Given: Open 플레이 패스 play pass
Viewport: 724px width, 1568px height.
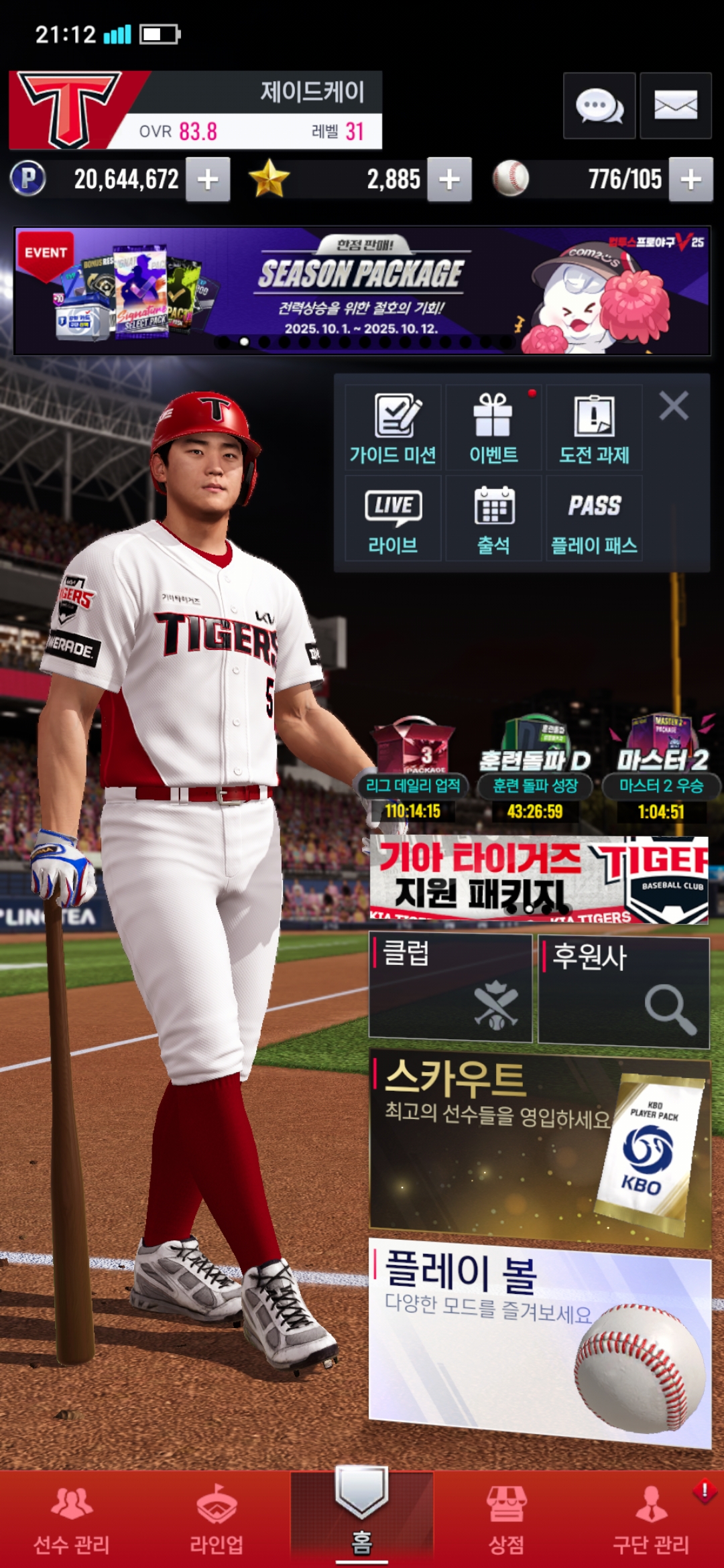Looking at the screenshot, I should [x=594, y=519].
